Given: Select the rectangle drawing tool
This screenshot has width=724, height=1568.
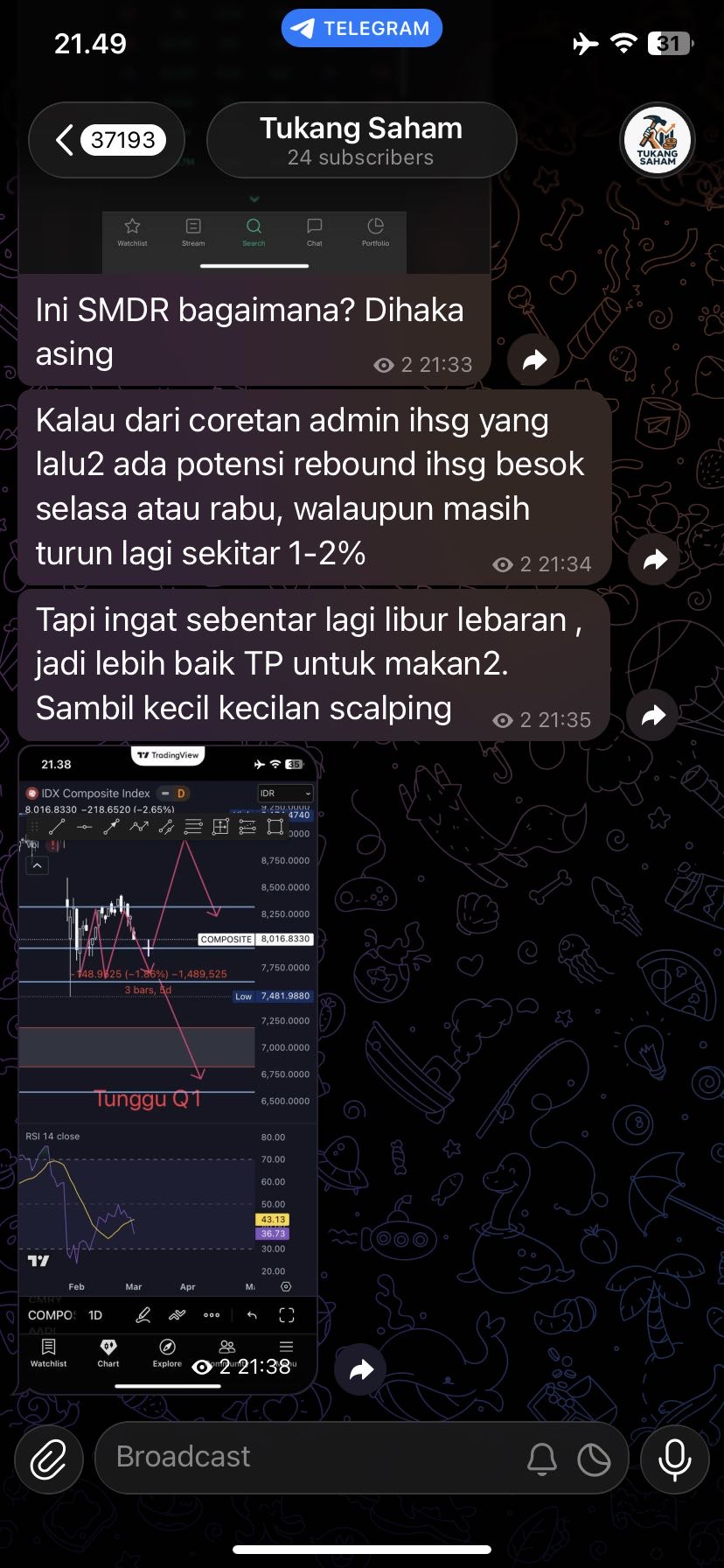Looking at the screenshot, I should [274, 826].
